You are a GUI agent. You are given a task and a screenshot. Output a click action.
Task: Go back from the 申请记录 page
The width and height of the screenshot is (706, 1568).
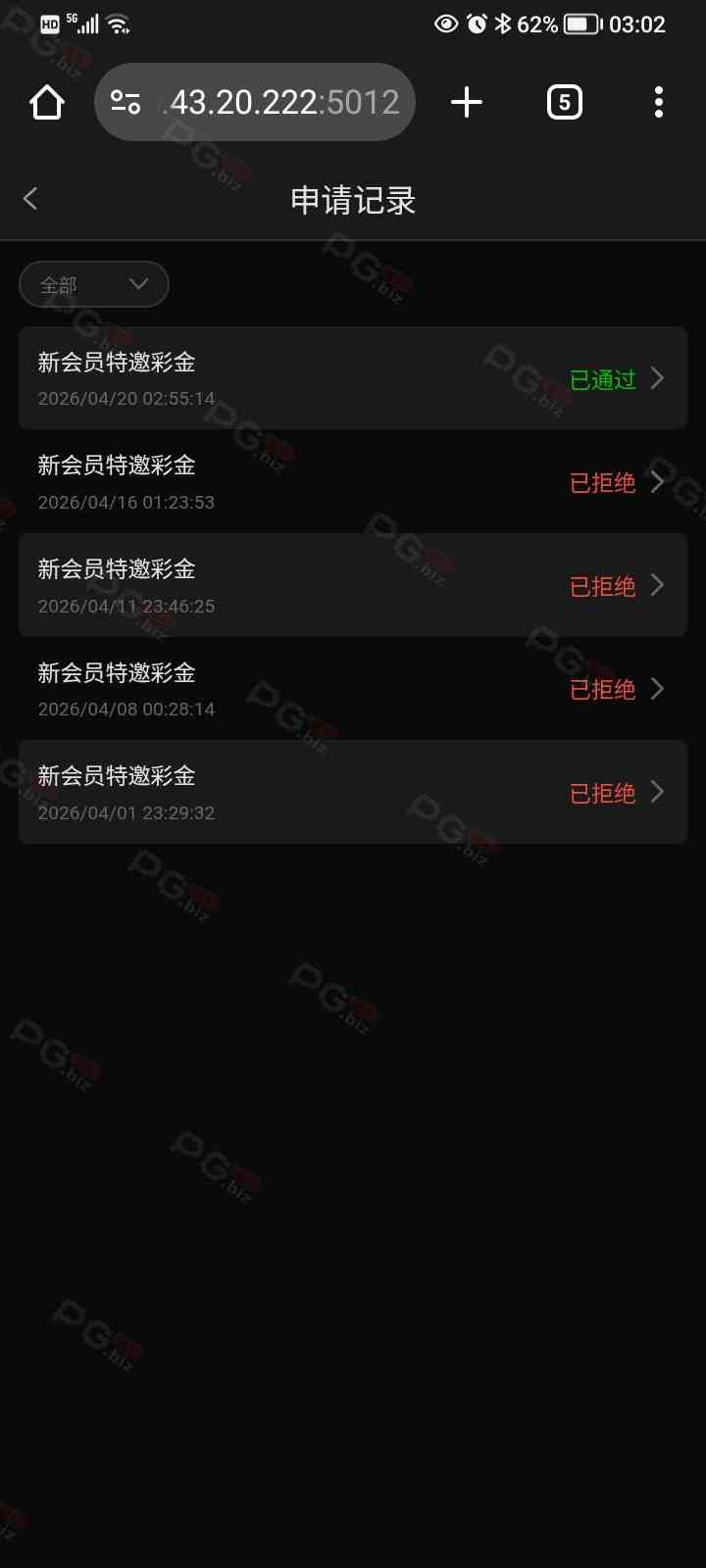point(30,199)
